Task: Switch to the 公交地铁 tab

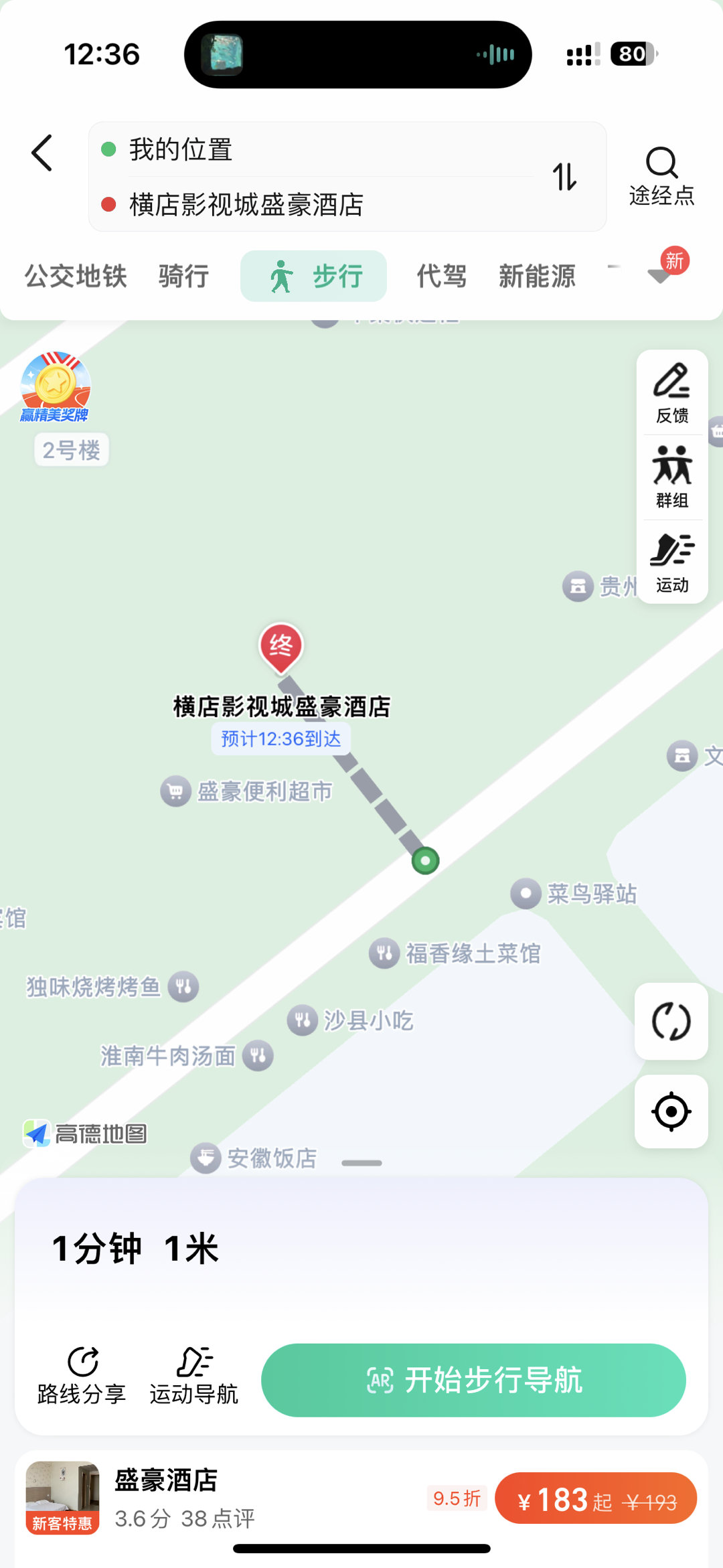Action: click(x=76, y=276)
